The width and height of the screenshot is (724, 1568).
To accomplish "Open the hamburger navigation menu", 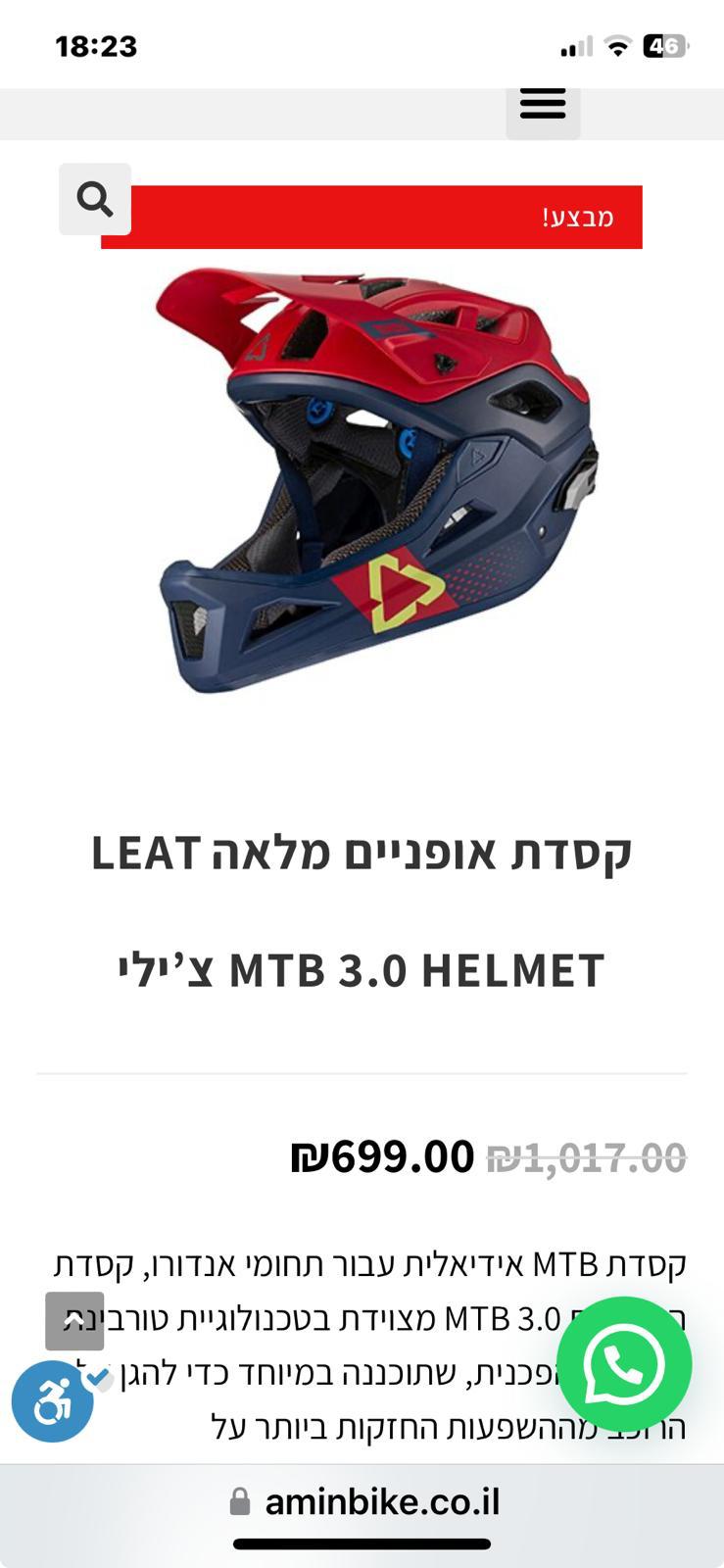I will pyautogui.click(x=543, y=104).
